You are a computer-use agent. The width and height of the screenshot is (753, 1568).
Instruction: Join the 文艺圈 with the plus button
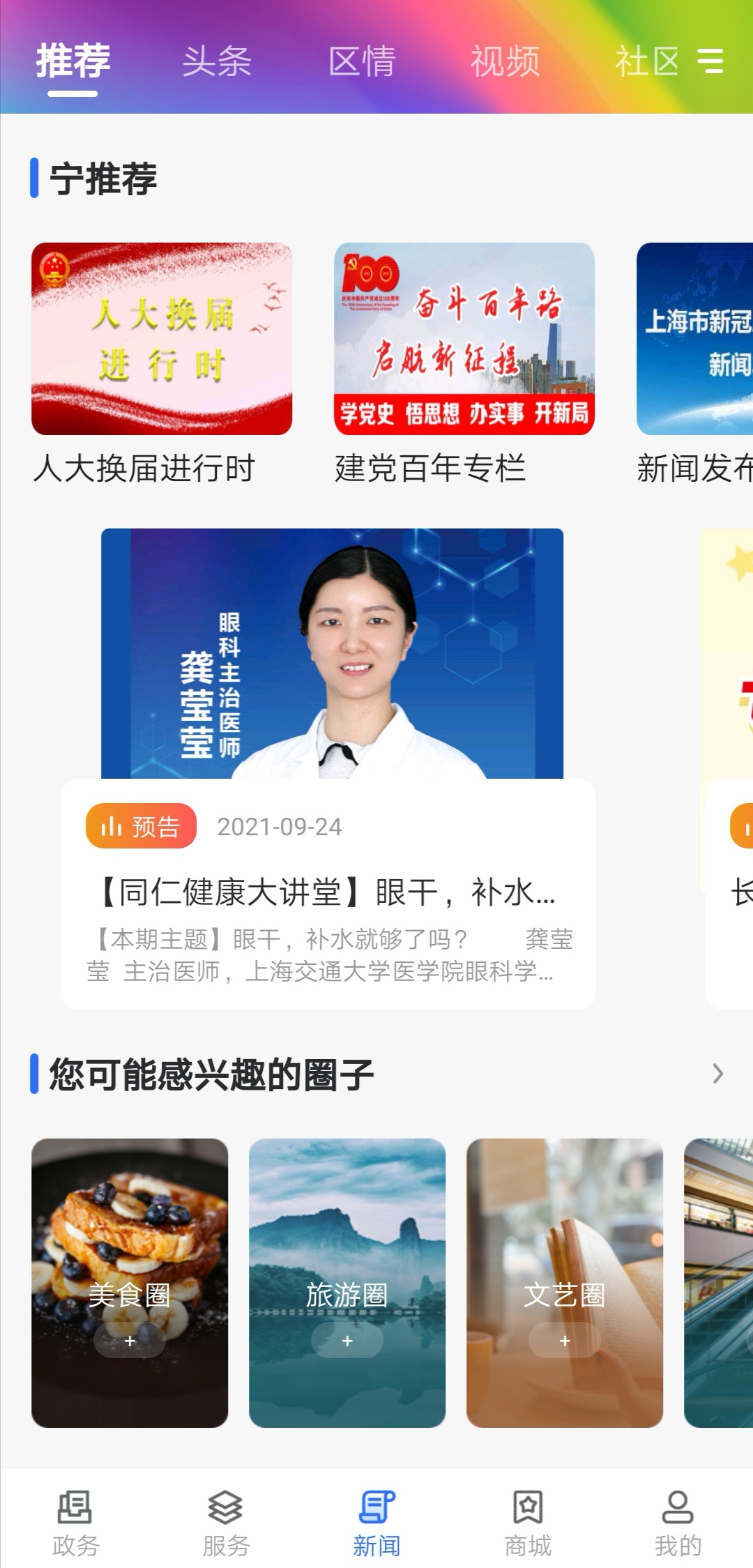tap(565, 1341)
